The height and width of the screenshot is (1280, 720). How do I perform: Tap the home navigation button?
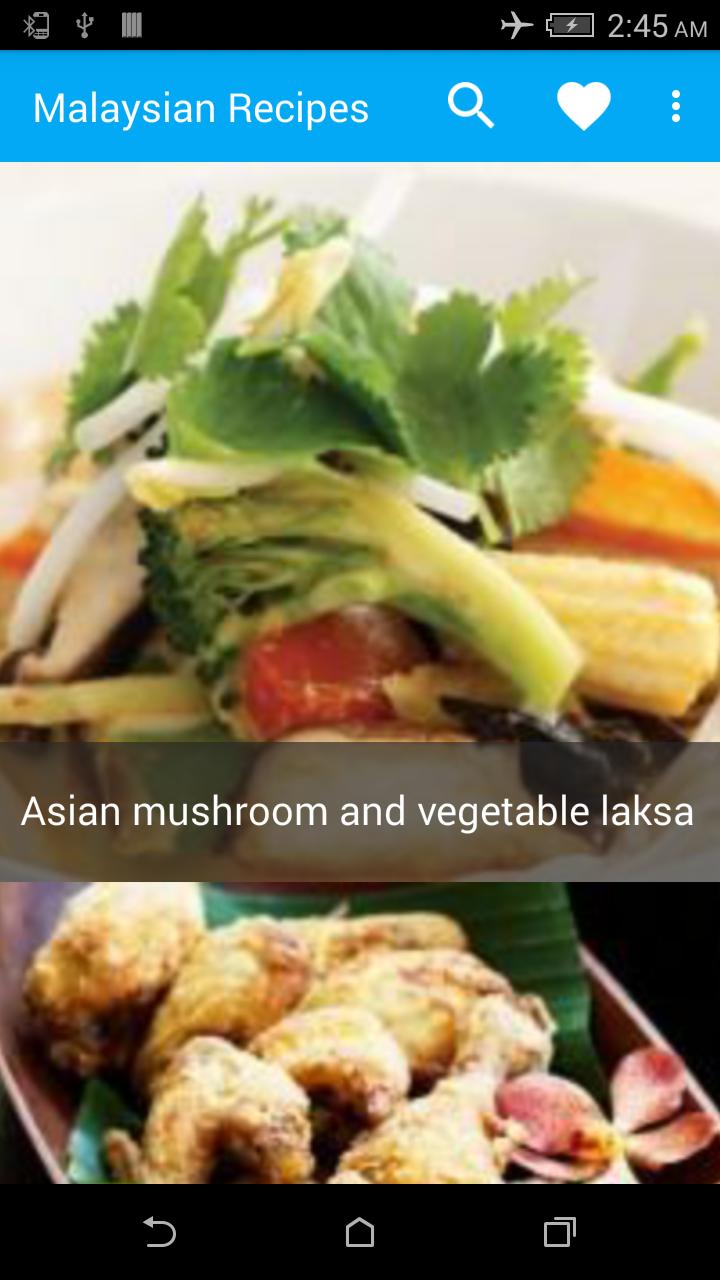(x=360, y=1233)
